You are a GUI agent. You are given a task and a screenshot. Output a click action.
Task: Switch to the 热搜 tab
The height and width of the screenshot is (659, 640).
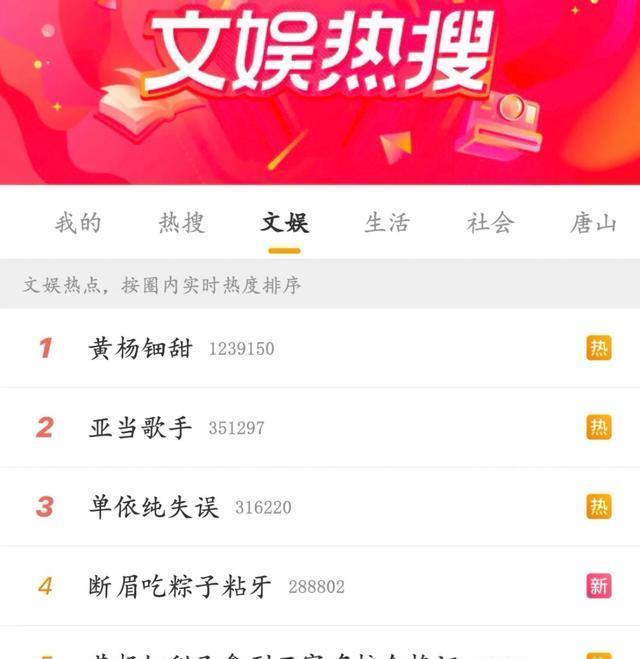[182, 223]
